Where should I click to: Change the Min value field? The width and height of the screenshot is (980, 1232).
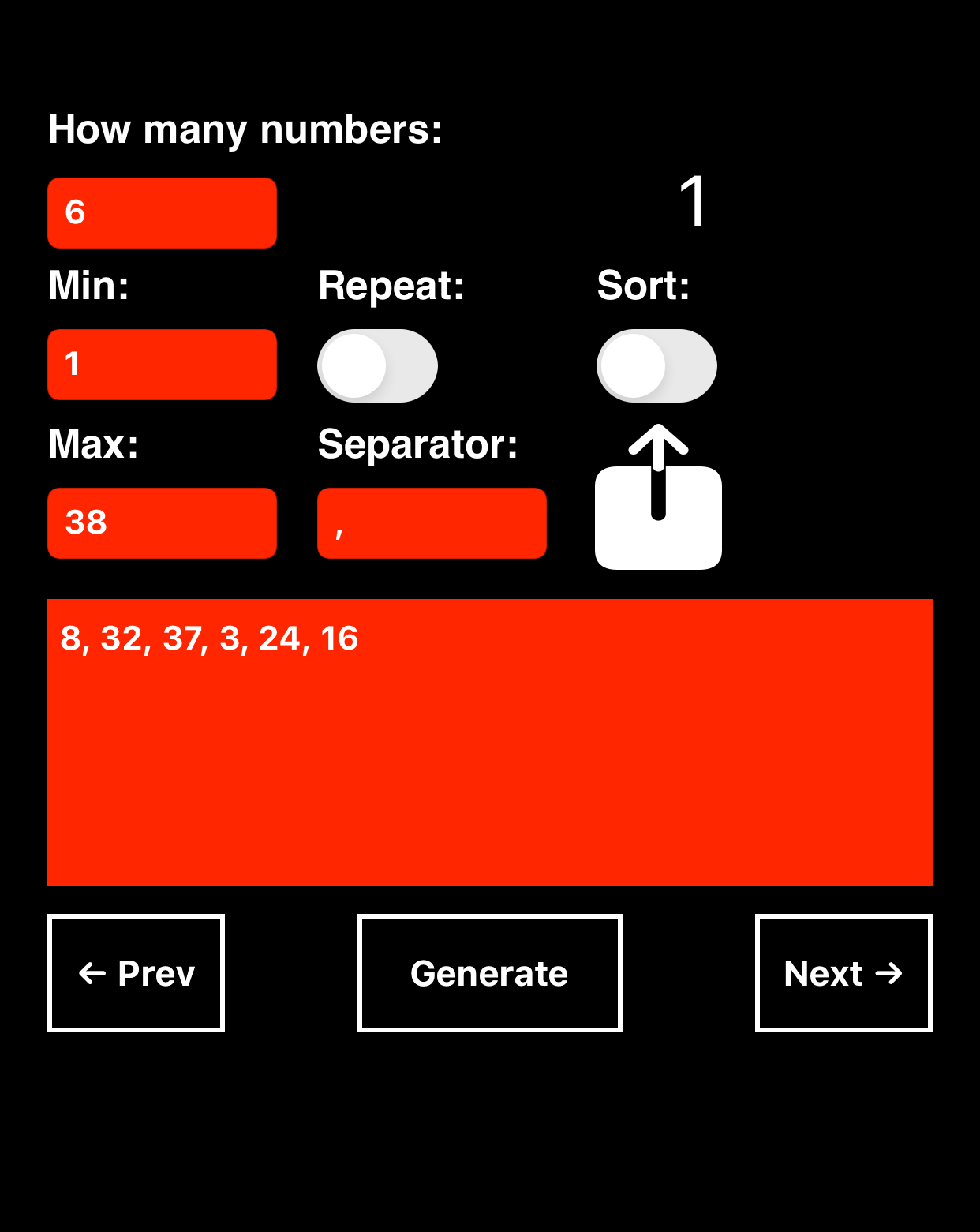pyautogui.click(x=162, y=365)
